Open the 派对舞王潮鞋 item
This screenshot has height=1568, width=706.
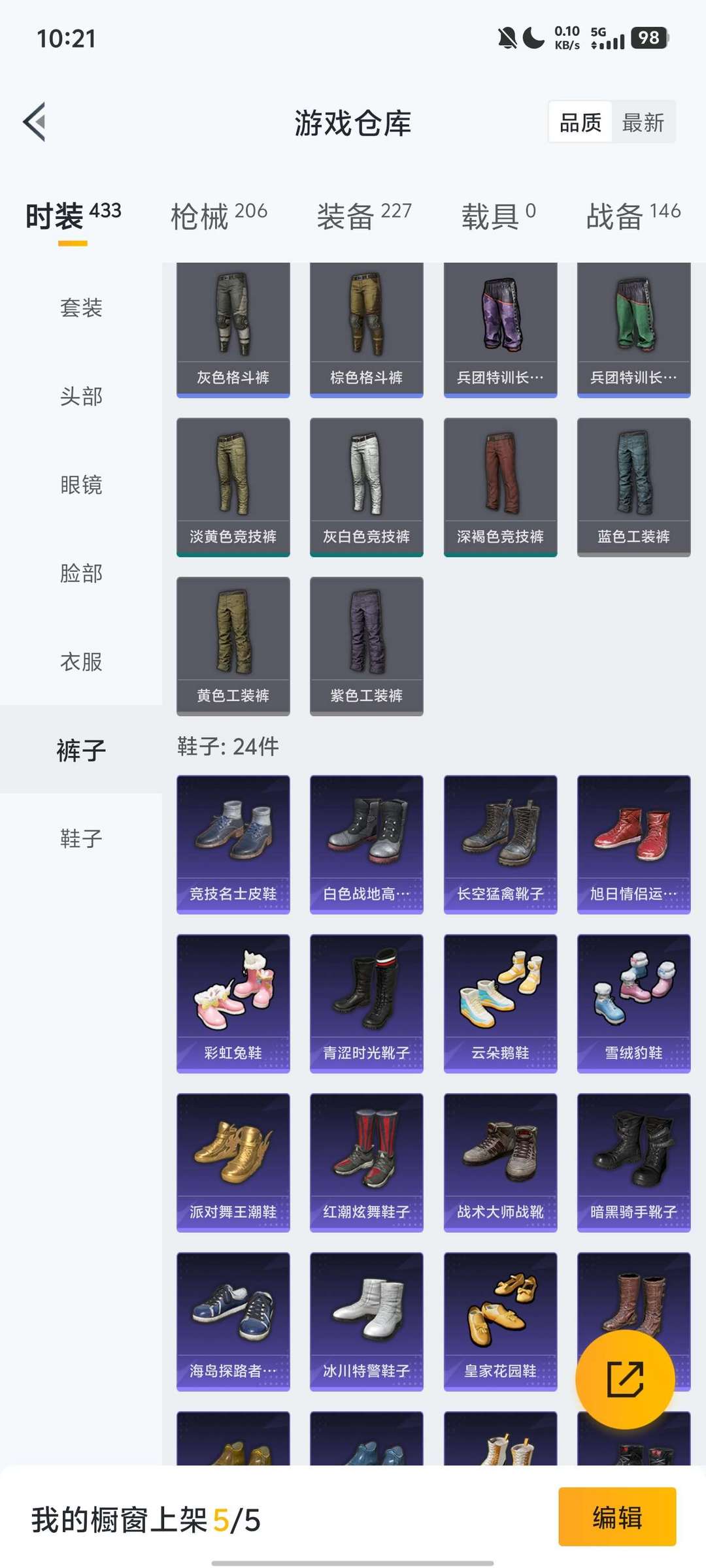233,1162
